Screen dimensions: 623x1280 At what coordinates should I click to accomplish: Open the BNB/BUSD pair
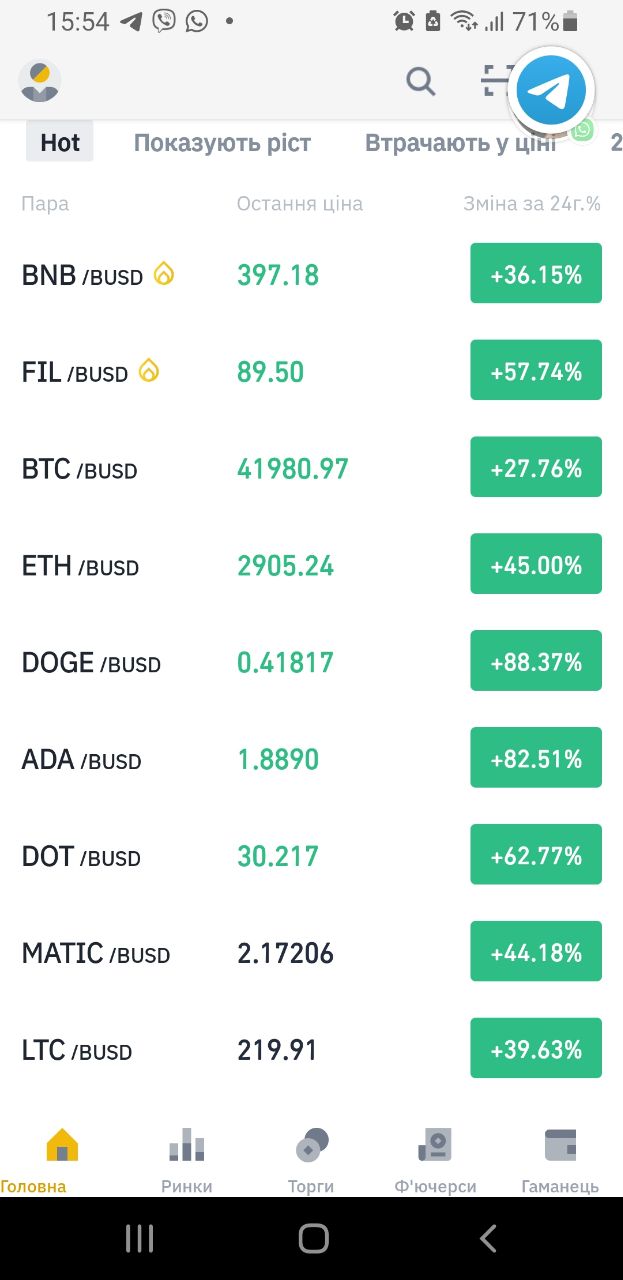coord(311,274)
